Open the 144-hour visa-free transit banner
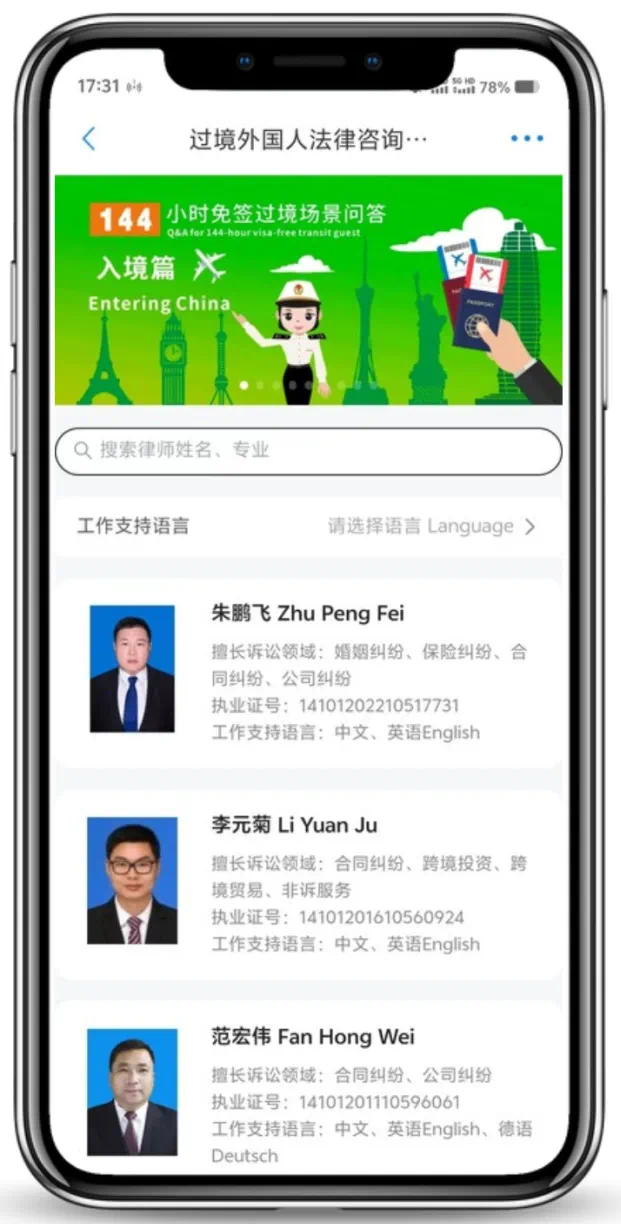This screenshot has height=1224, width=621. click(308, 290)
